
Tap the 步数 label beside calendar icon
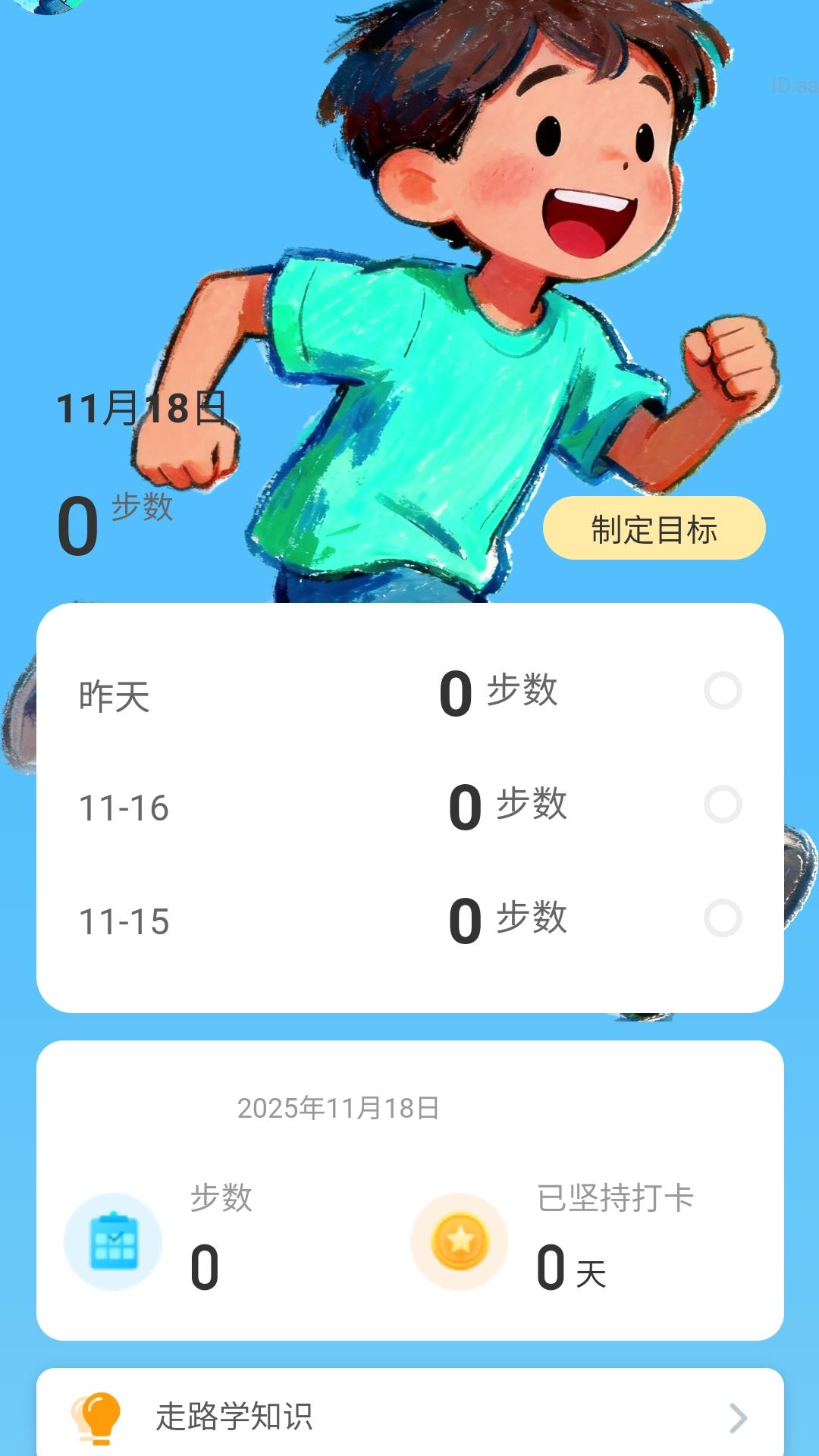(x=220, y=1197)
